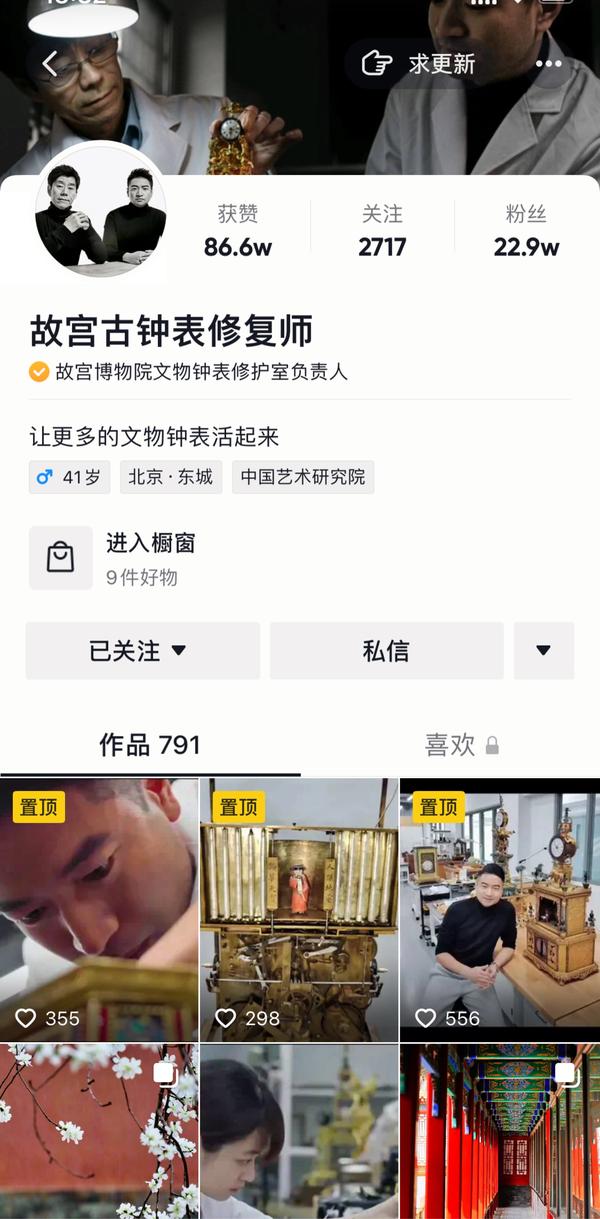Screen dimensions: 600x1219
Task: Go back using the top-left arrow
Action: pyautogui.click(x=50, y=64)
